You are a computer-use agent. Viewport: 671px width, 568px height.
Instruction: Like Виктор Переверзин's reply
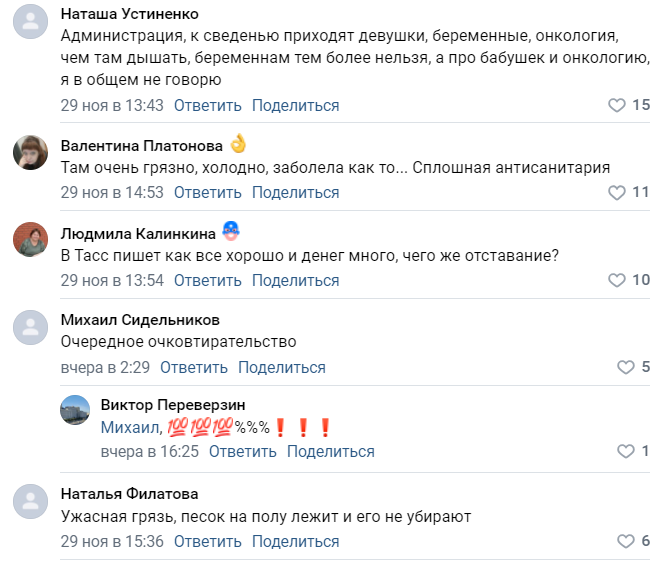(x=626, y=451)
